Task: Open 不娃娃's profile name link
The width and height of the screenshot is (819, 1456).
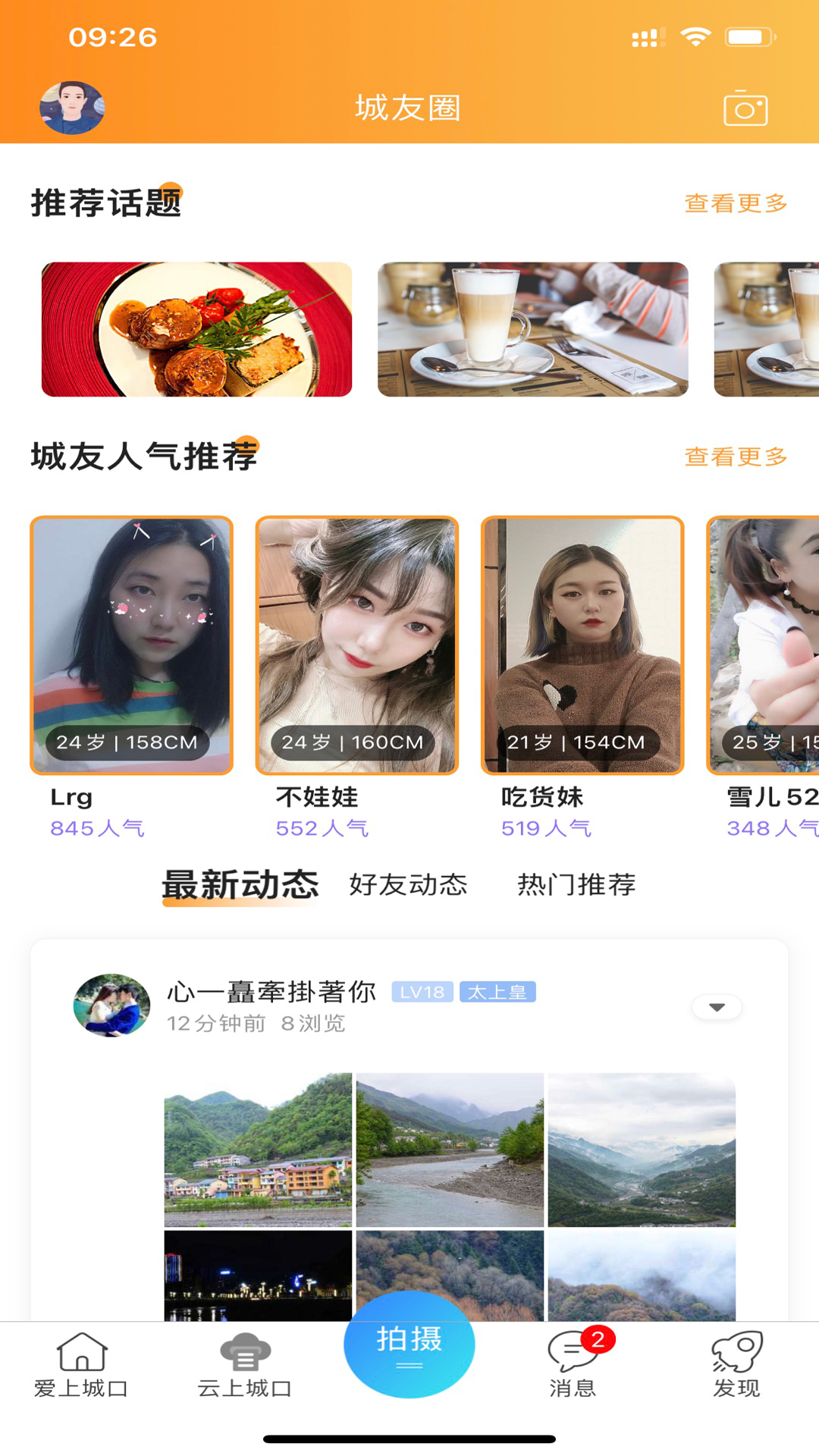Action: [x=318, y=796]
